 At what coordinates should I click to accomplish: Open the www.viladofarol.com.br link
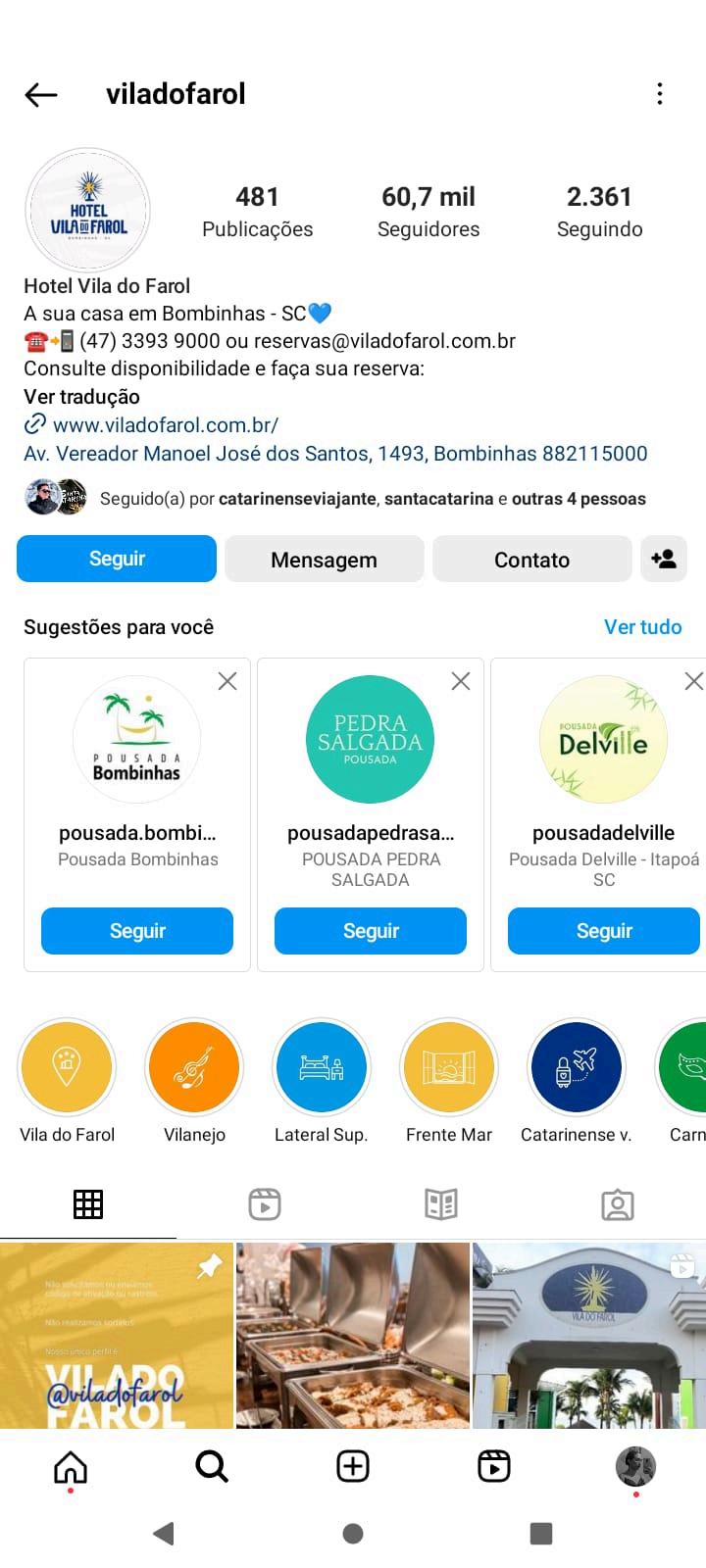(x=165, y=425)
